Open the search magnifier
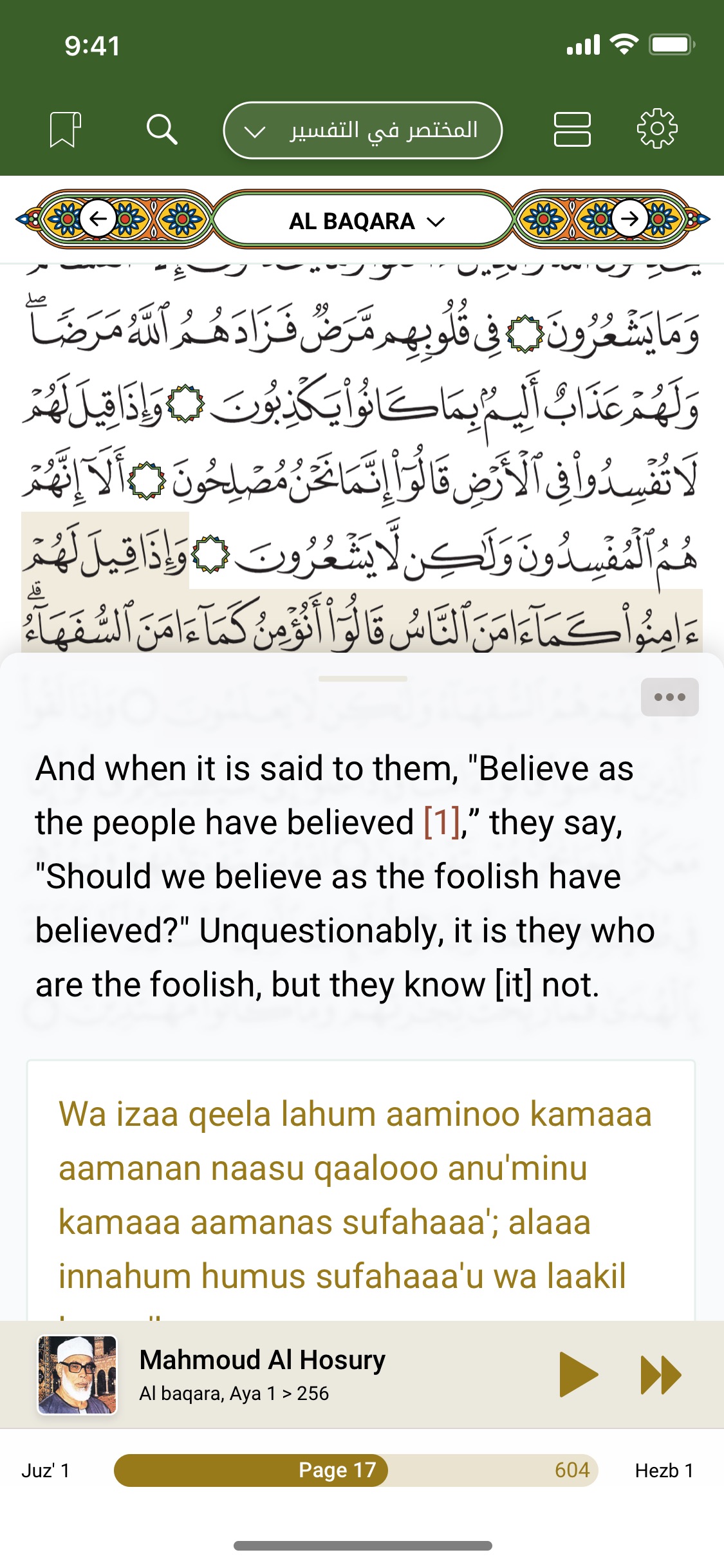 pos(162,130)
